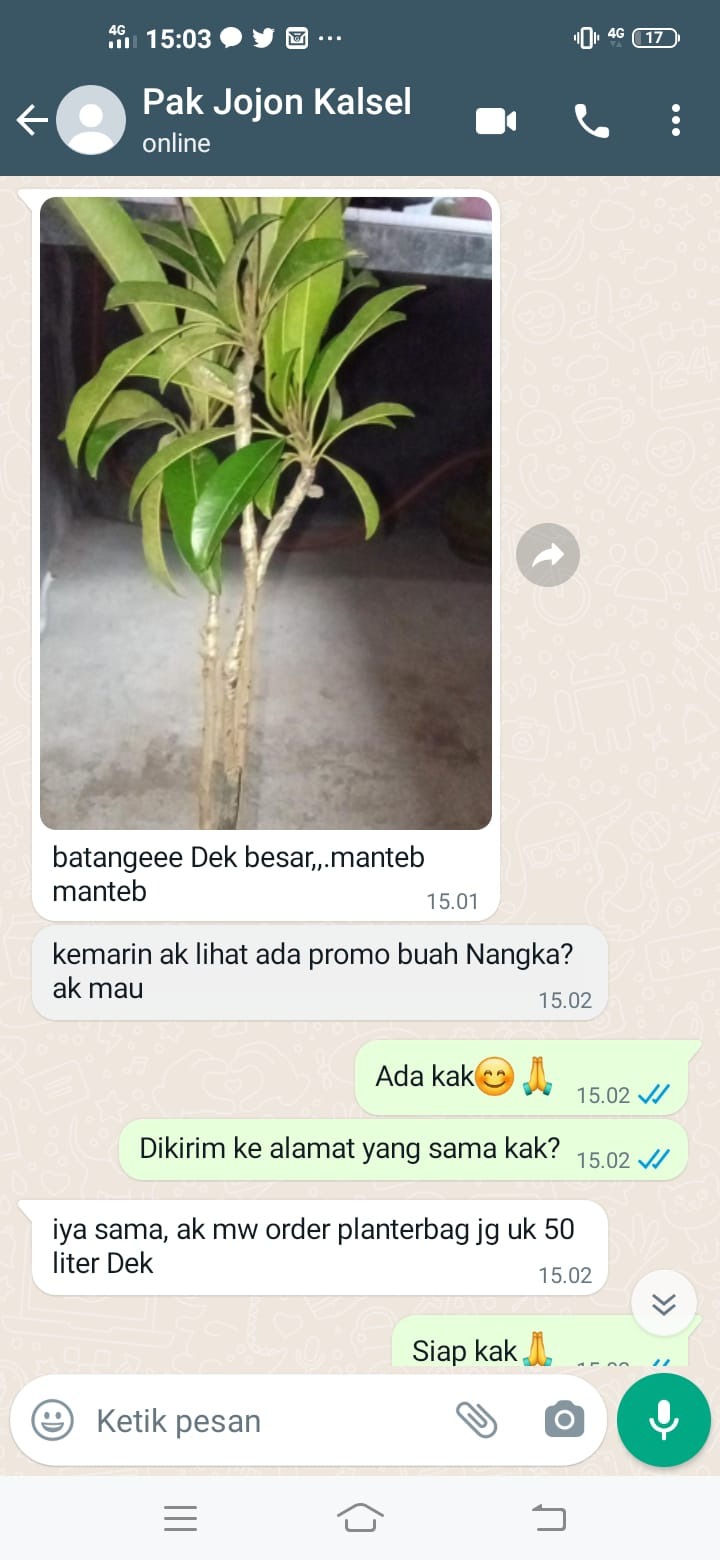Viewport: 720px width, 1560px height.
Task: Jump to the latest messages
Action: pyautogui.click(x=664, y=1303)
